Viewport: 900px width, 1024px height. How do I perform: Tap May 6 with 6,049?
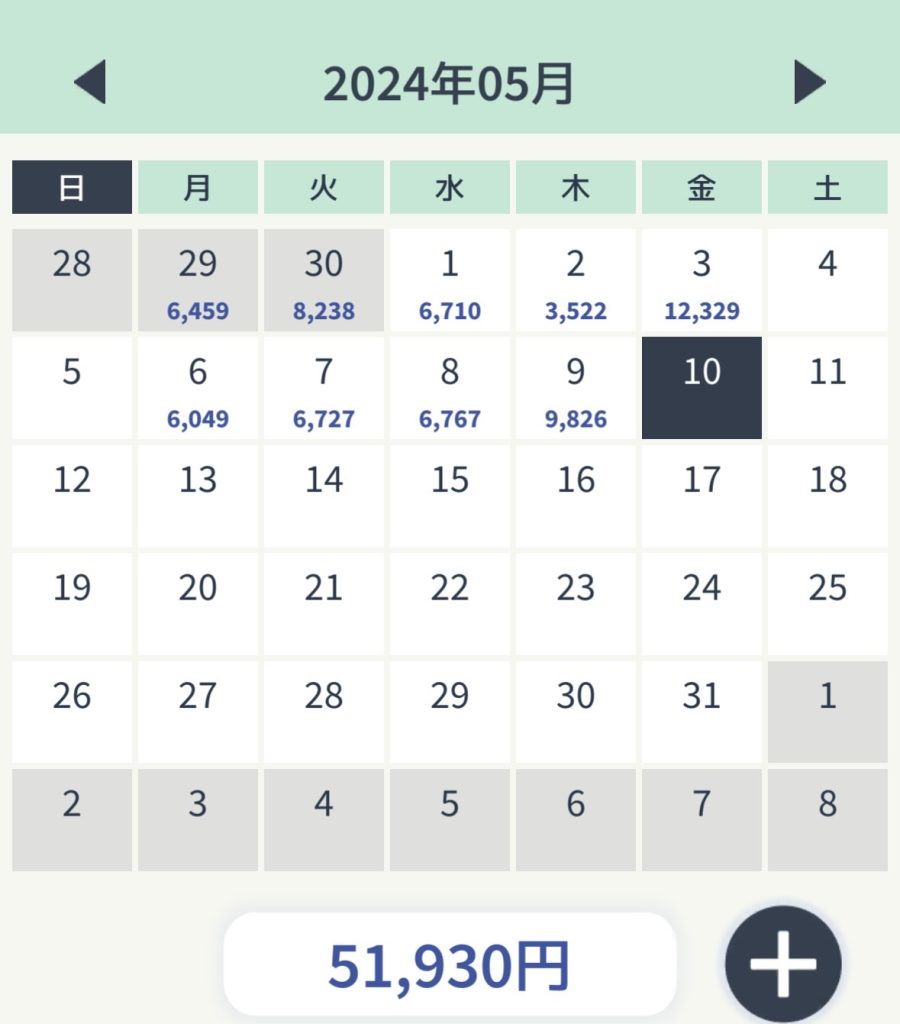[x=197, y=388]
